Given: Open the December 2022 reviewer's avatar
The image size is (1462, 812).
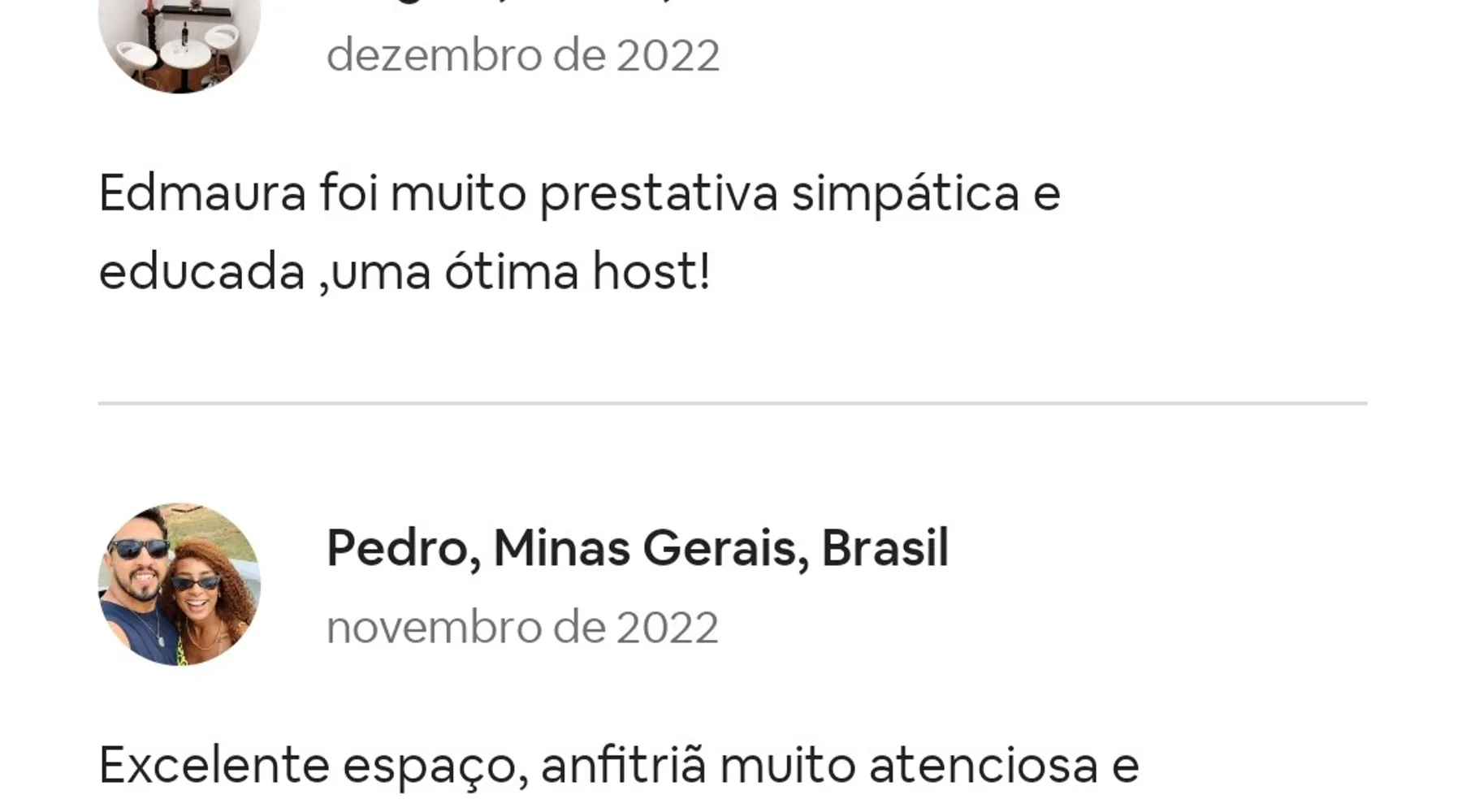Looking at the screenshot, I should point(180,41).
